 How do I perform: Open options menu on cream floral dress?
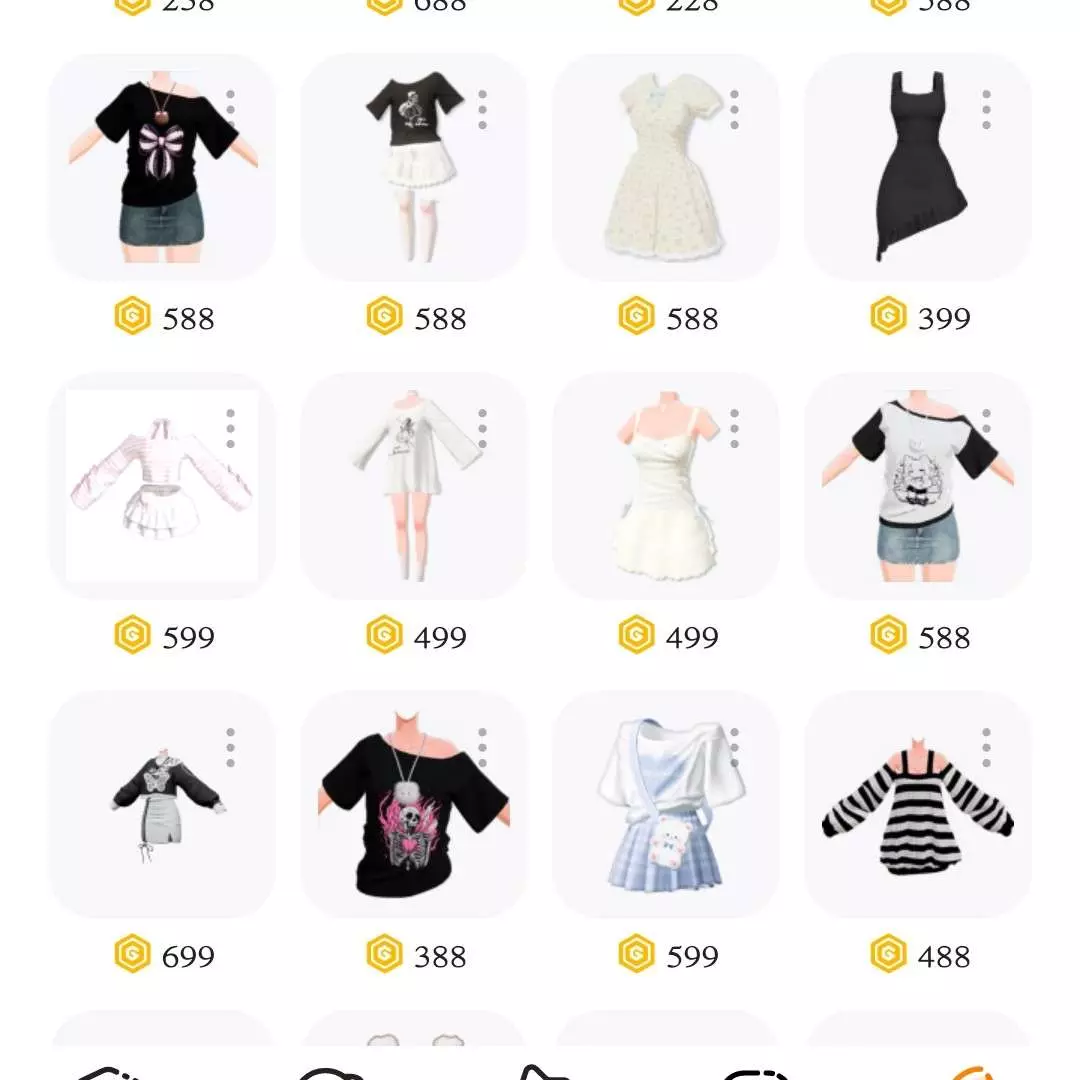tap(734, 110)
